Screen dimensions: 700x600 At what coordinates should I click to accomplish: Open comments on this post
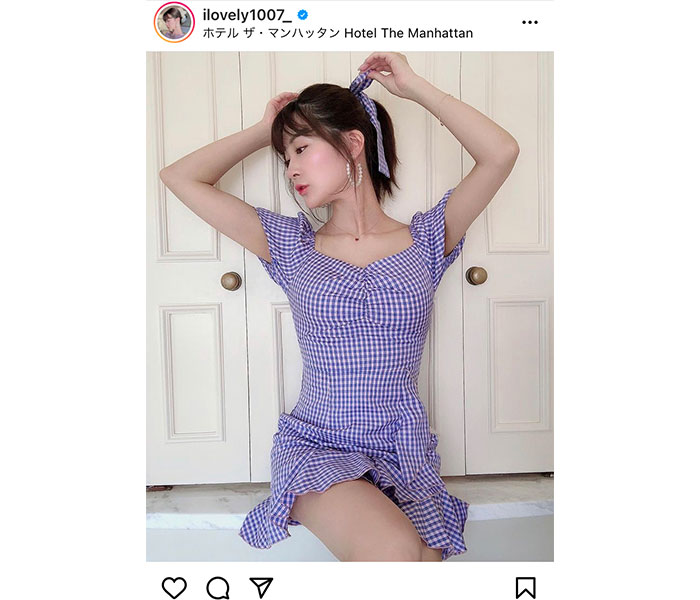(218, 587)
